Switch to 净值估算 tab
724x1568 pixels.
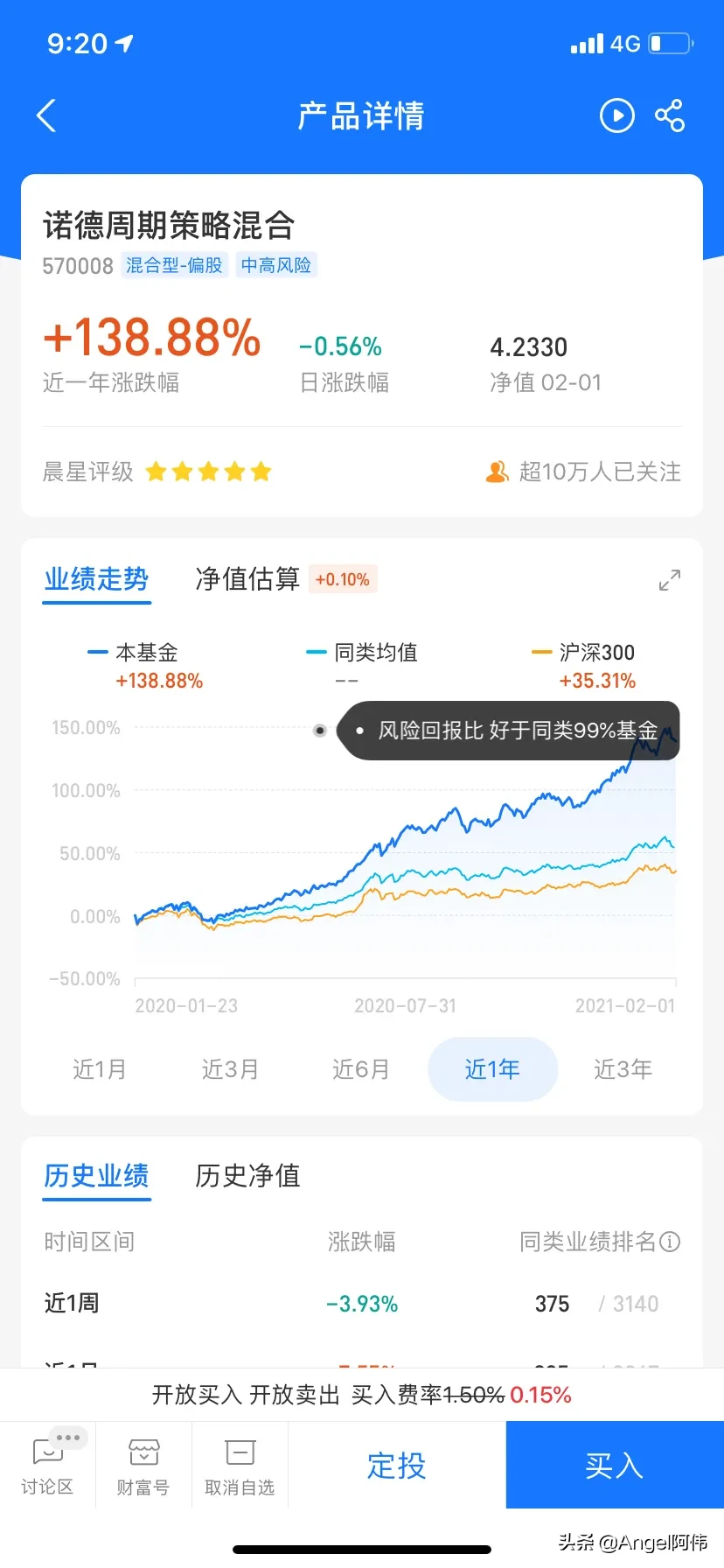coord(247,579)
